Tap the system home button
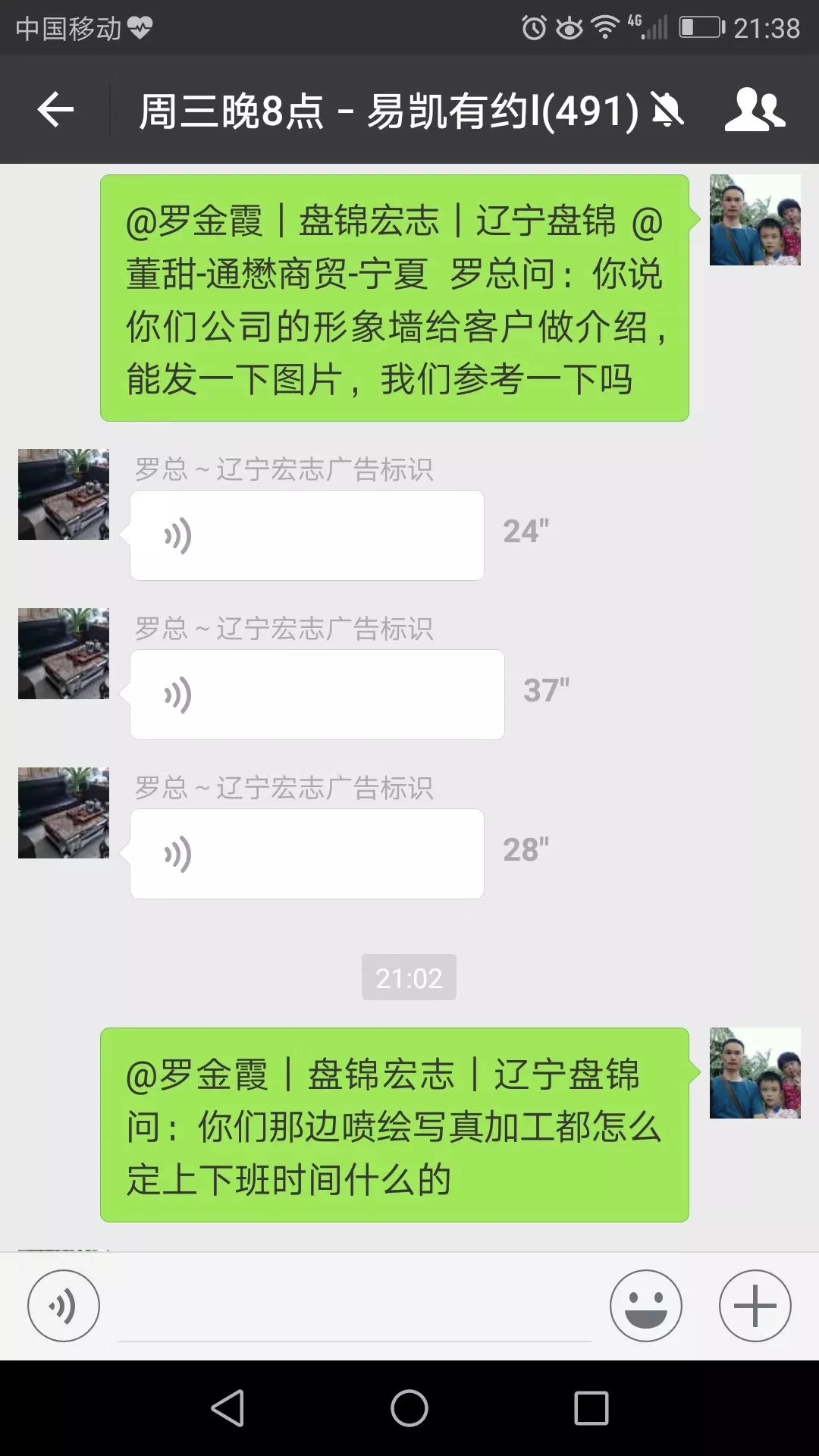The height and width of the screenshot is (1456, 819). pos(409,1408)
